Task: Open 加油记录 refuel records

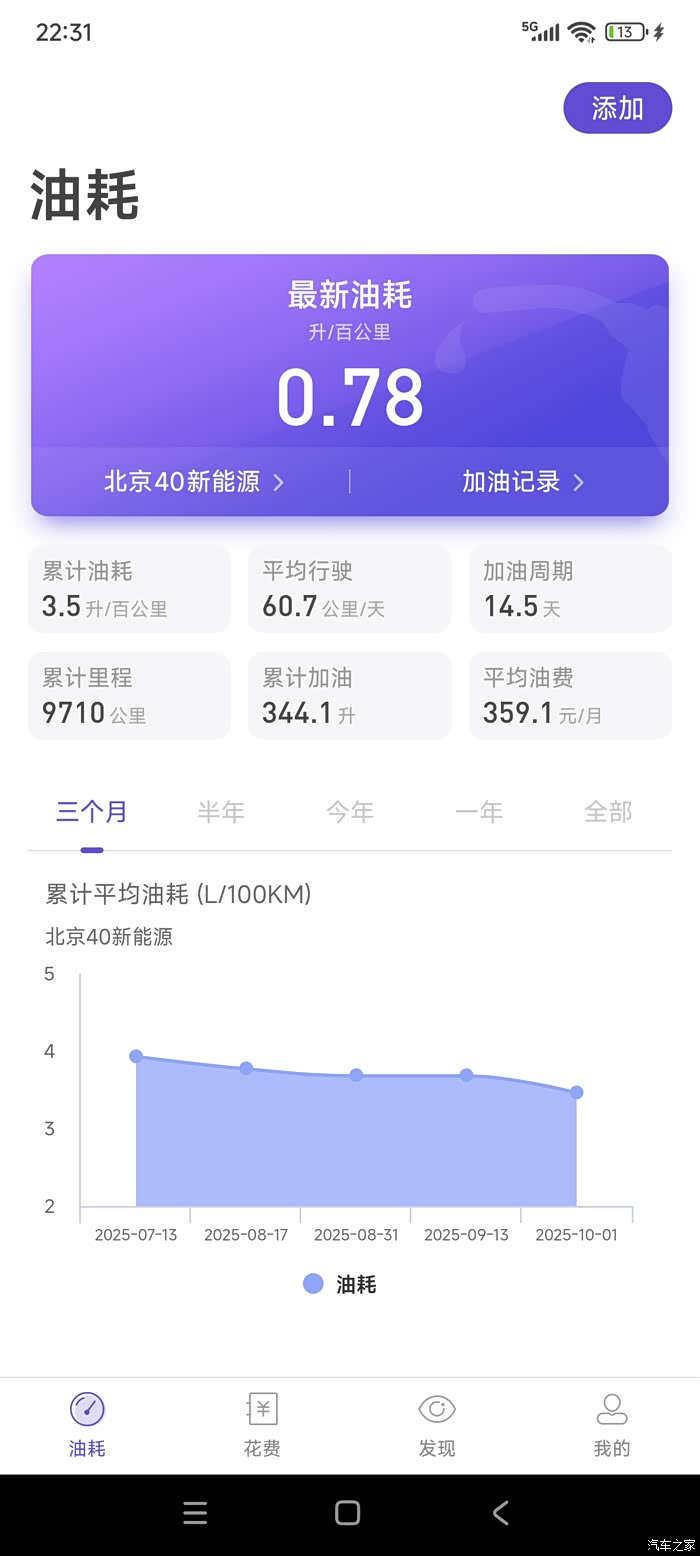Action: [x=522, y=482]
